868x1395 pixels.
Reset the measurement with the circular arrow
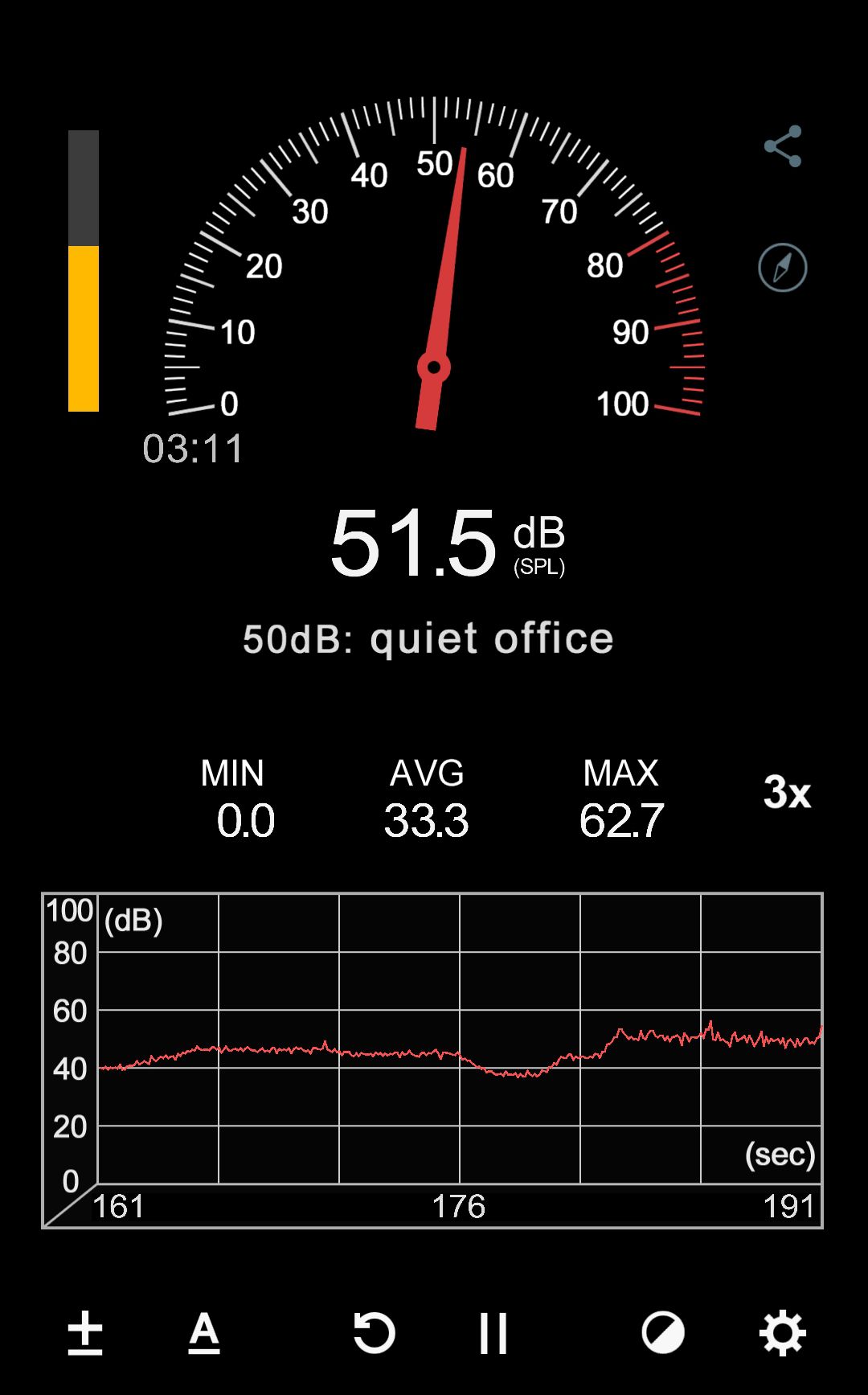(x=375, y=1332)
